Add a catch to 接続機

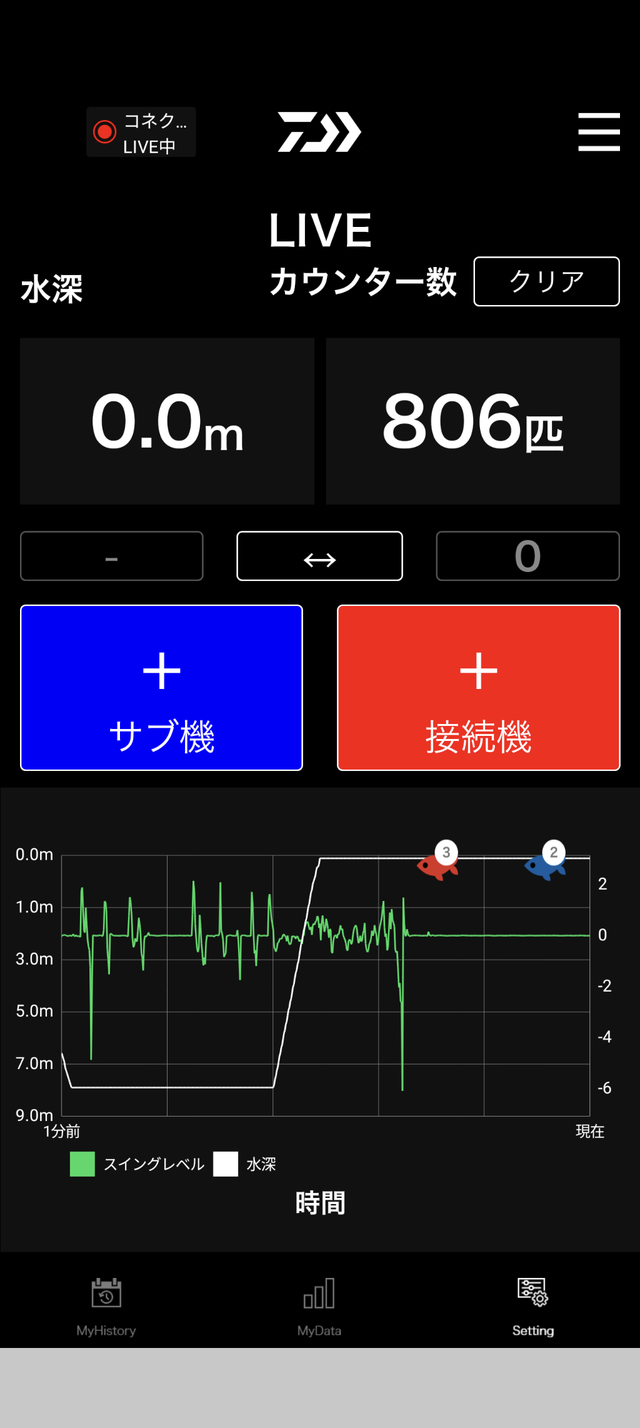tap(478, 688)
